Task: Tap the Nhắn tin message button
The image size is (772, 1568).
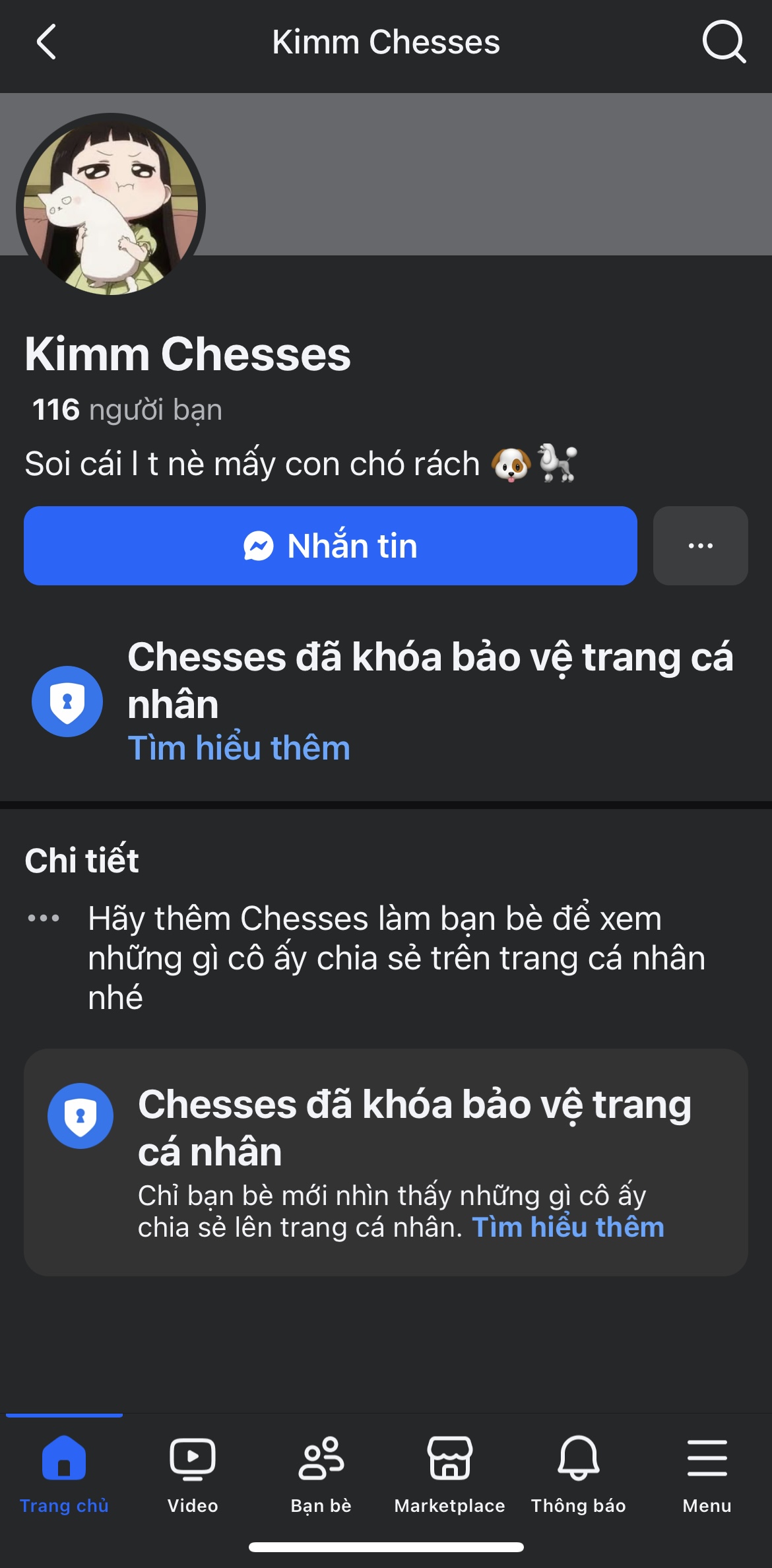Action: coord(330,546)
